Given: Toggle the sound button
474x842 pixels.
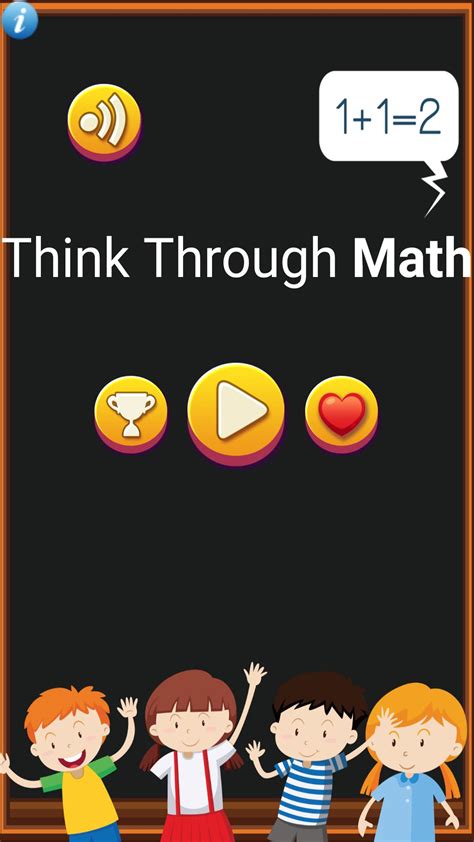Looking at the screenshot, I should [105, 122].
